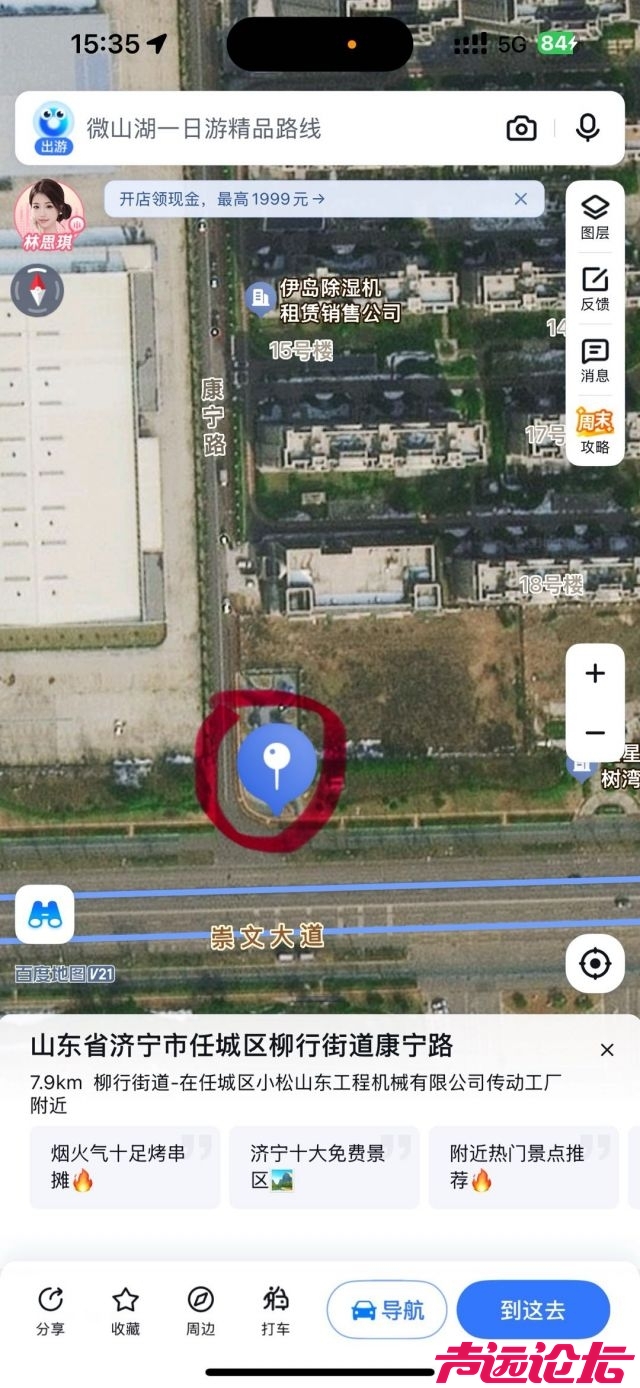Open 消息 messages
The image size is (640, 1388).
pyautogui.click(x=595, y=361)
